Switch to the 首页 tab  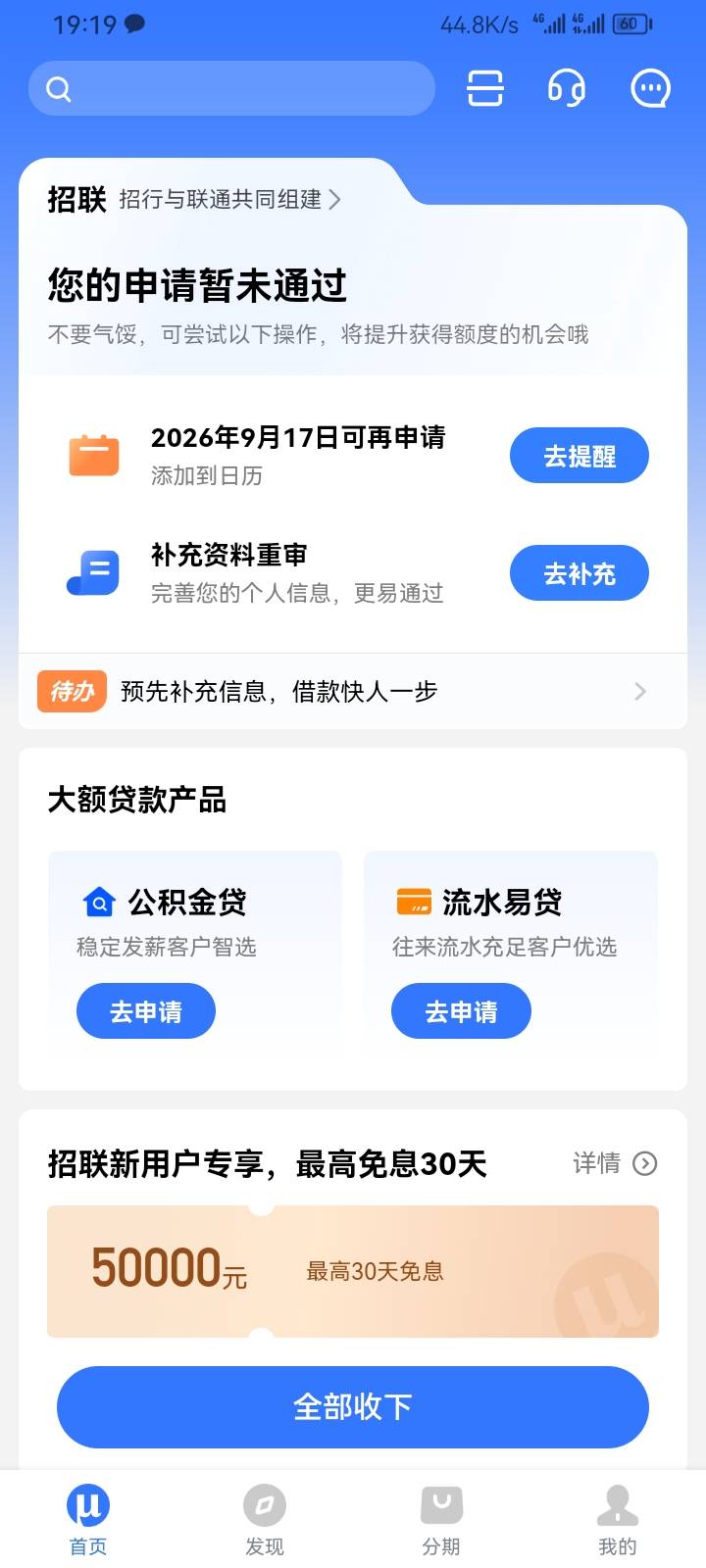[x=88, y=1520]
